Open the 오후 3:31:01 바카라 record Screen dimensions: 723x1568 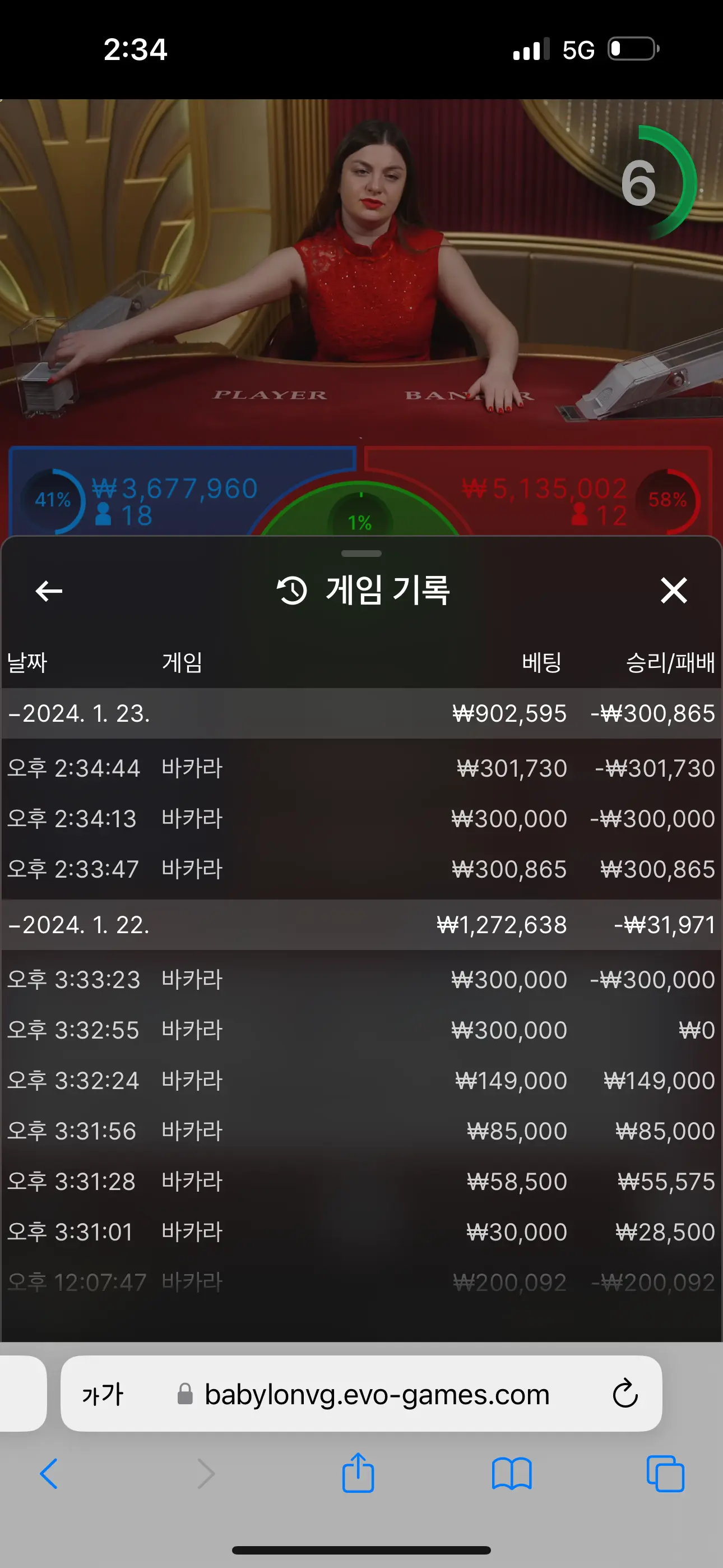(x=361, y=1232)
